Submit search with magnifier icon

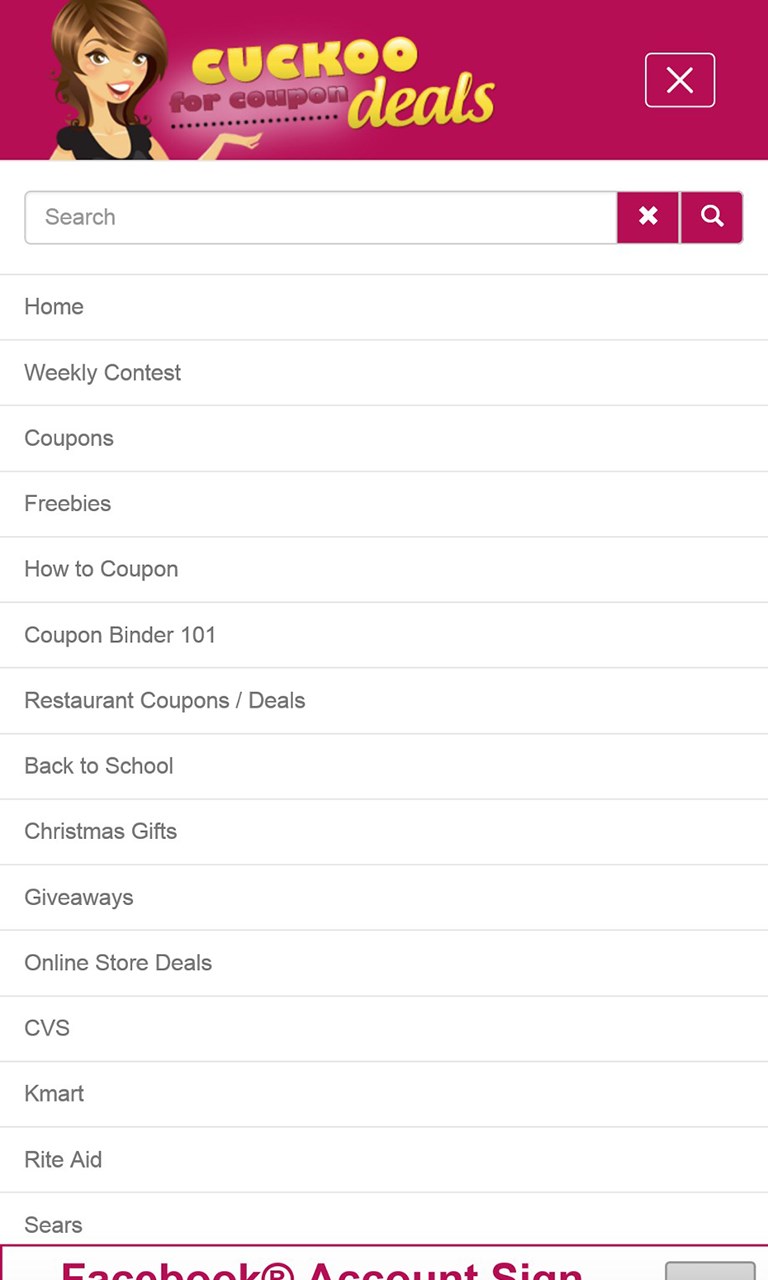coord(712,217)
